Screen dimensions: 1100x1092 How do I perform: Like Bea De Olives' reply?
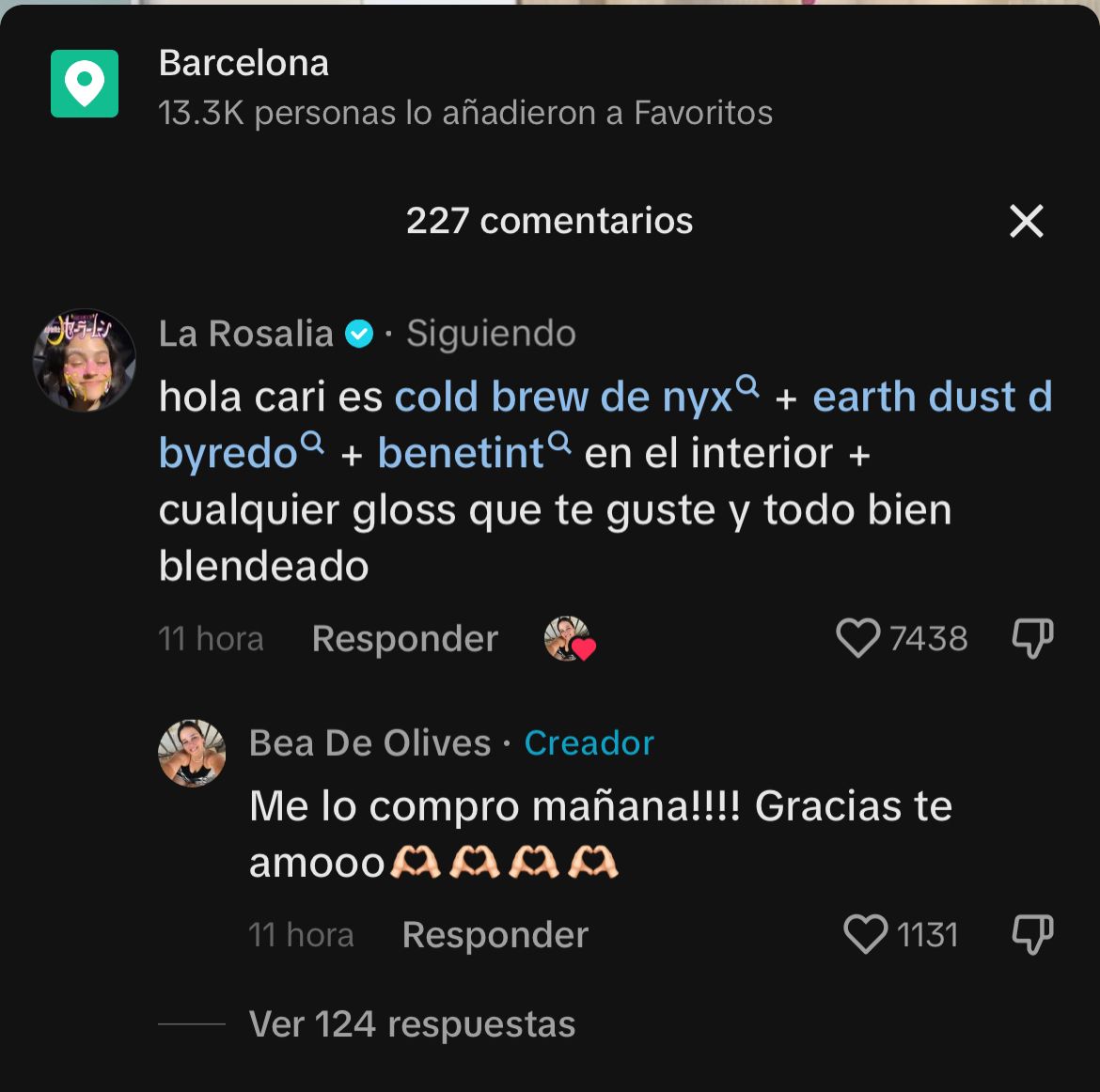[x=865, y=935]
